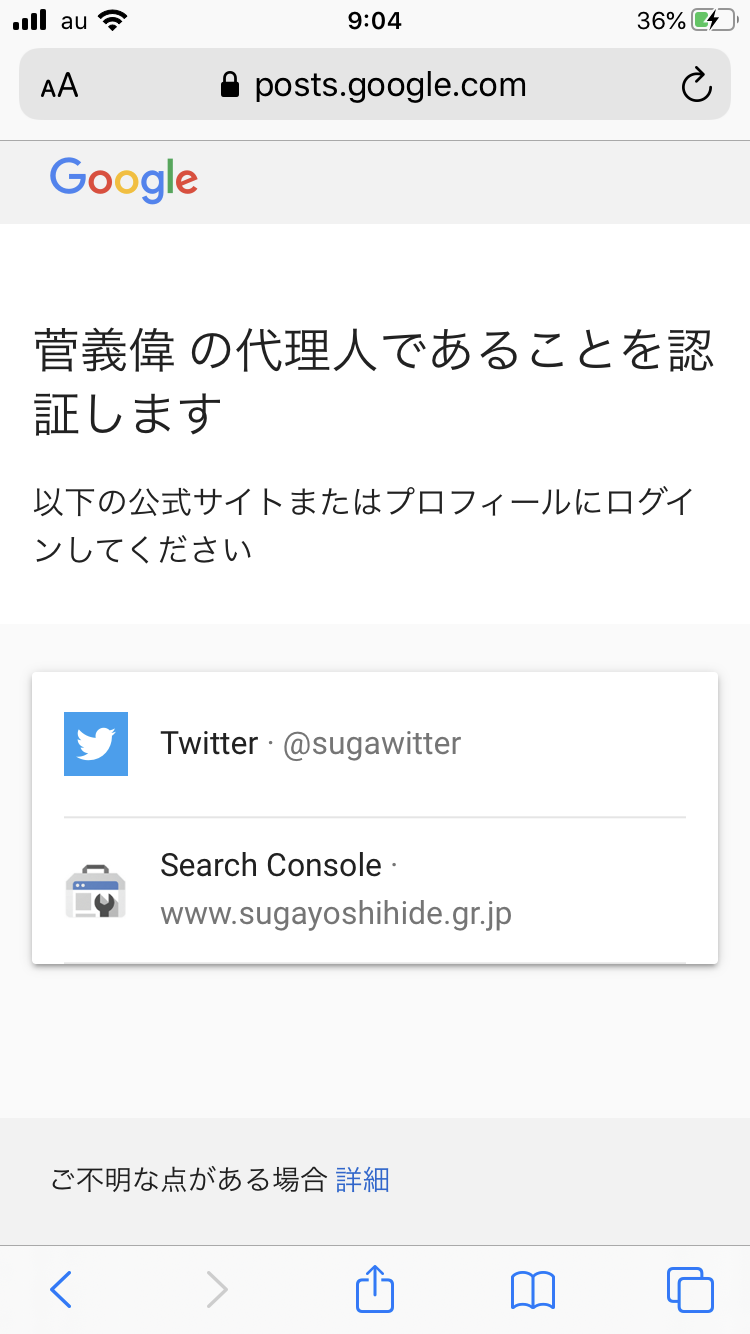Go back to the previous page
750x1334 pixels.
tap(62, 1290)
